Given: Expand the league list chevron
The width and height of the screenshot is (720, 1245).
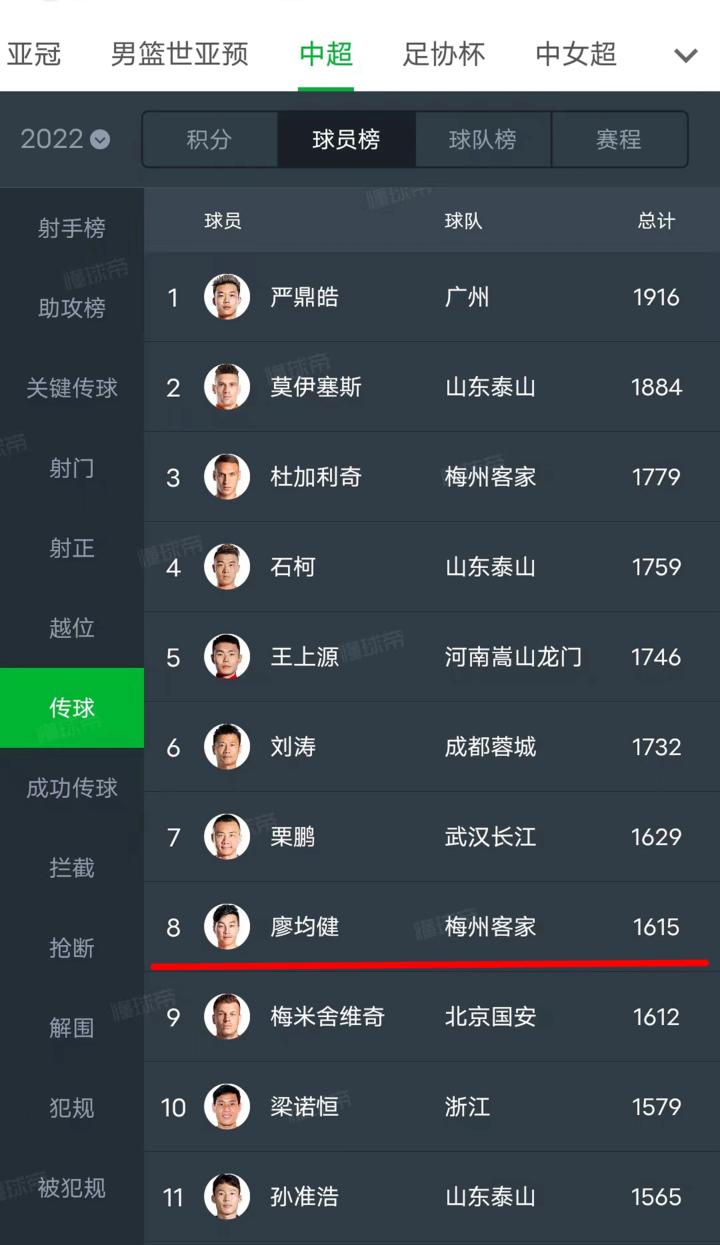Looking at the screenshot, I should 685,55.
